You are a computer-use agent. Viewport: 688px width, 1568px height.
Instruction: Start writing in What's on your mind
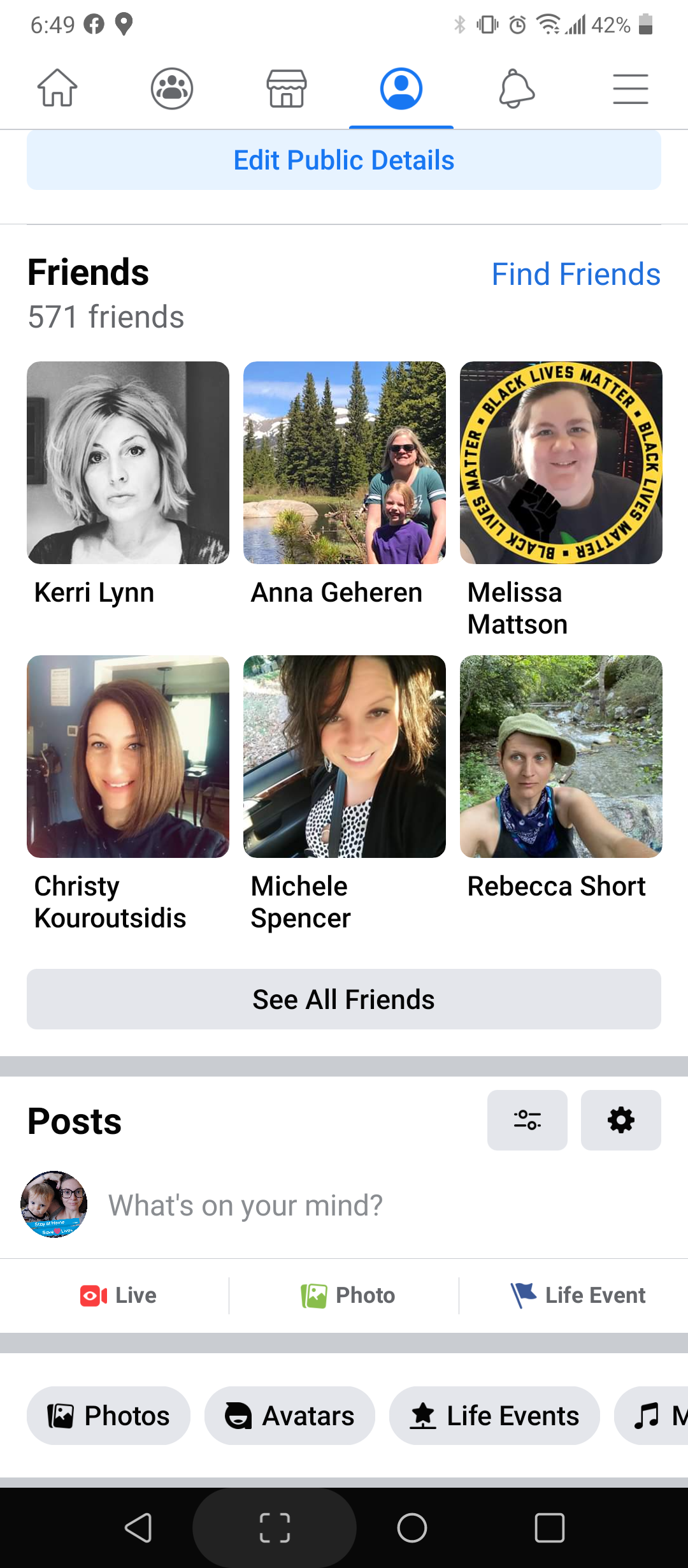(246, 1205)
